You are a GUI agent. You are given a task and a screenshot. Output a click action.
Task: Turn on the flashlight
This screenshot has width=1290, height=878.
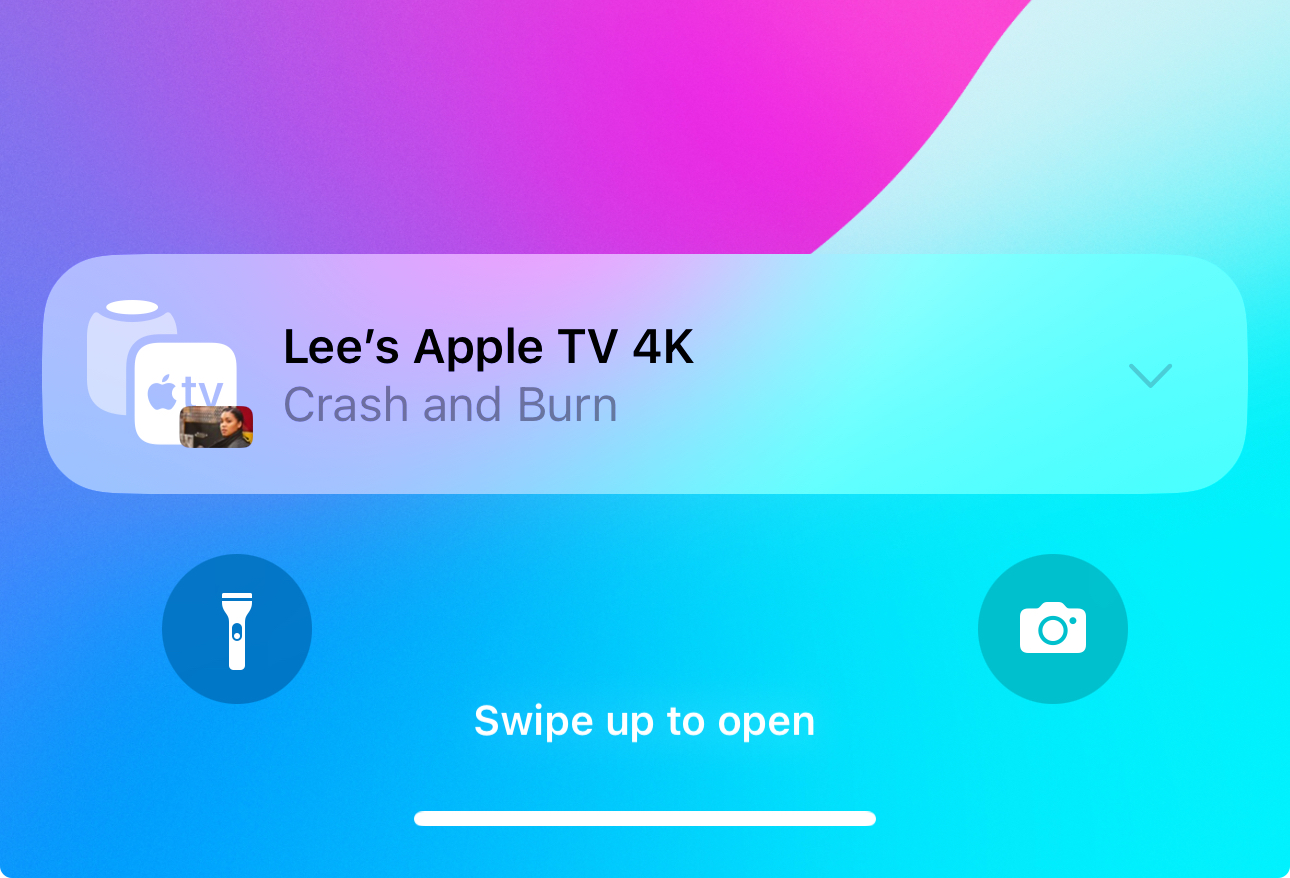coord(237,629)
